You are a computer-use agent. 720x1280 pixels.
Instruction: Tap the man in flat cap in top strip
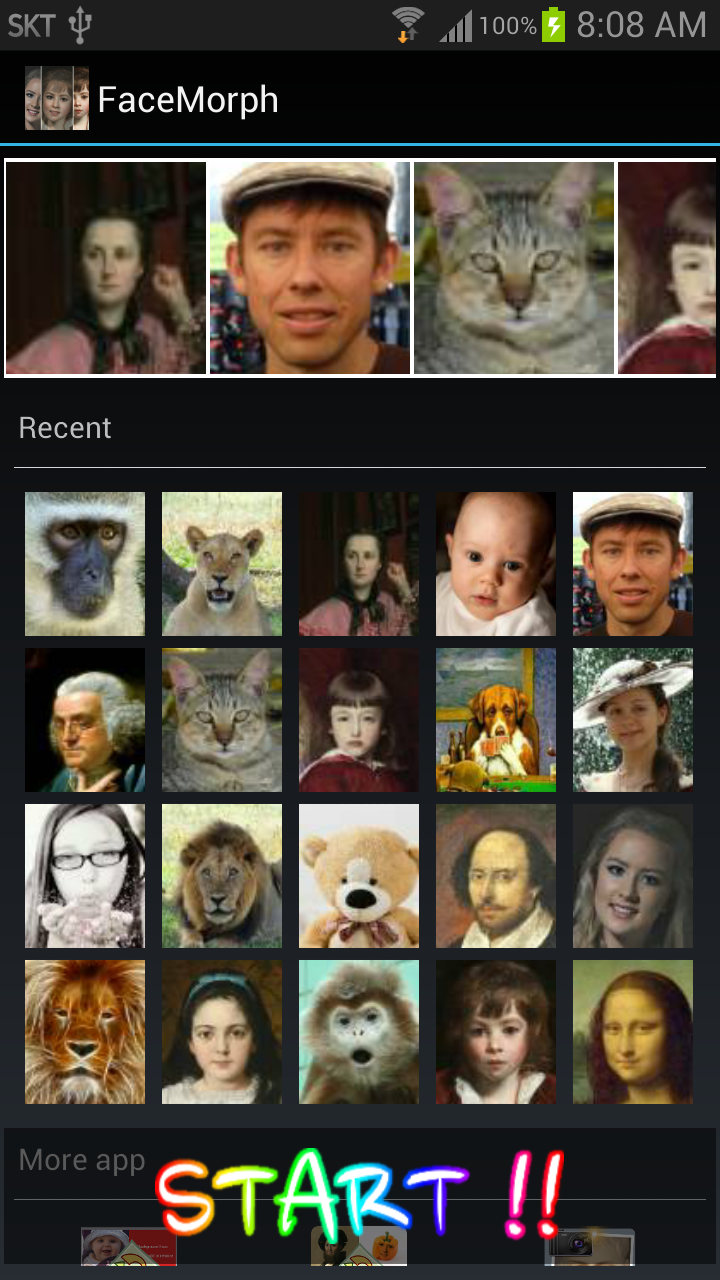[310, 268]
